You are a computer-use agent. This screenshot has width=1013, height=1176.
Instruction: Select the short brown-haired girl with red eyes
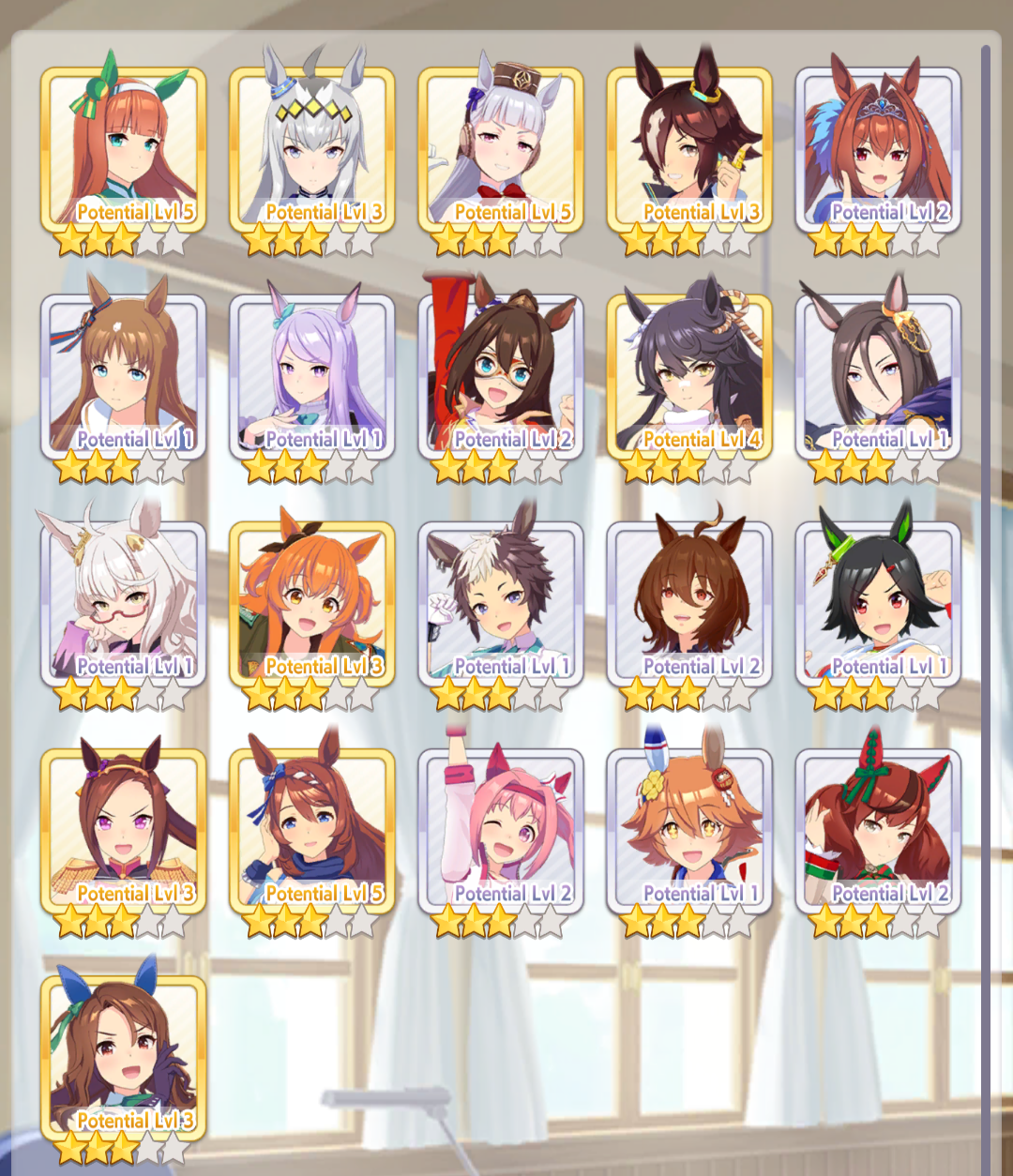point(689,604)
